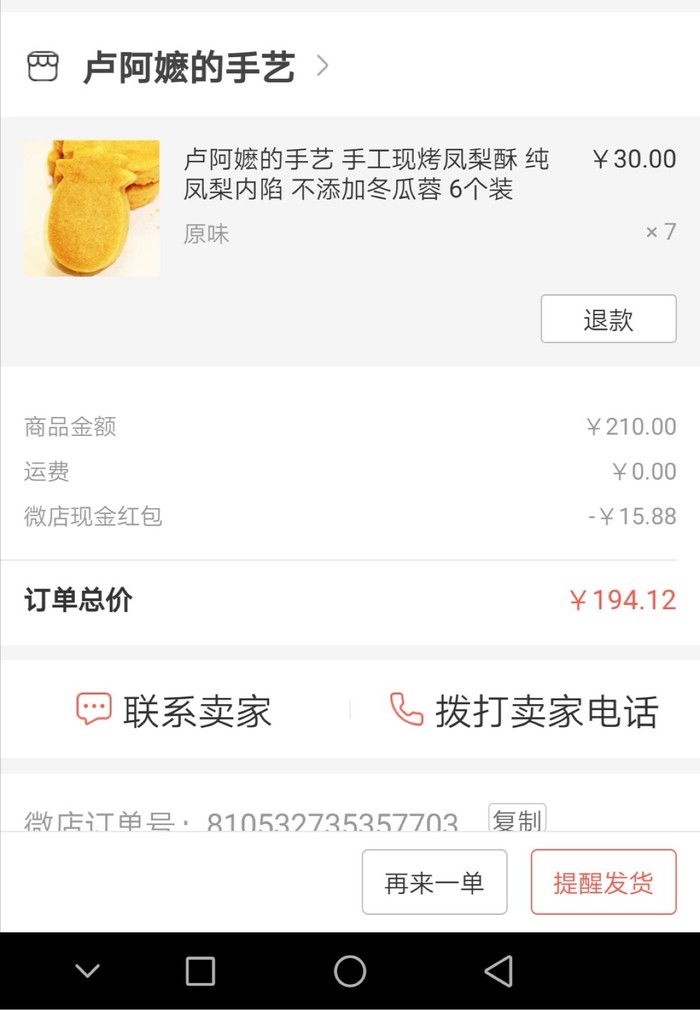Open the 卢阿嬷的手艺 shop page

[x=188, y=68]
